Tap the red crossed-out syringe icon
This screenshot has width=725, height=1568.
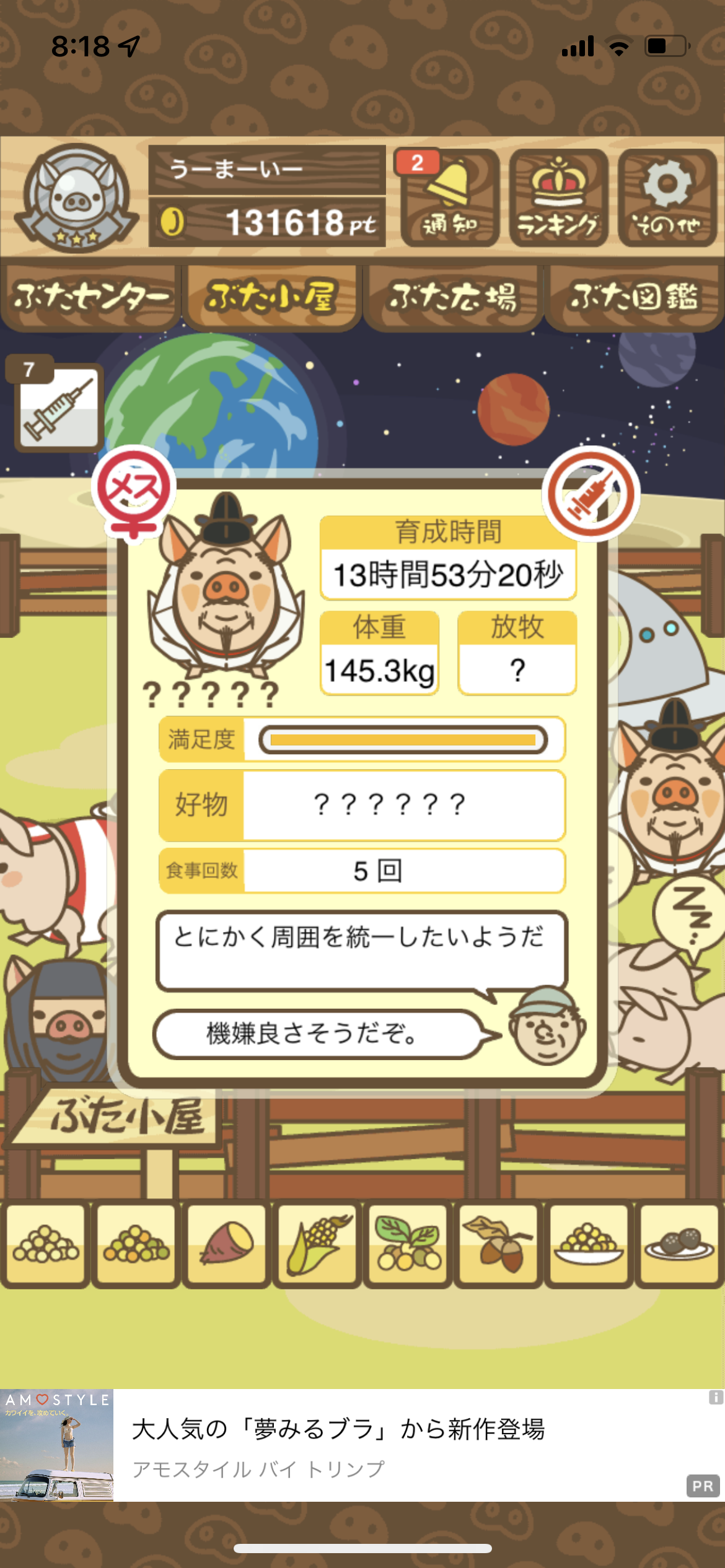pyautogui.click(x=591, y=494)
